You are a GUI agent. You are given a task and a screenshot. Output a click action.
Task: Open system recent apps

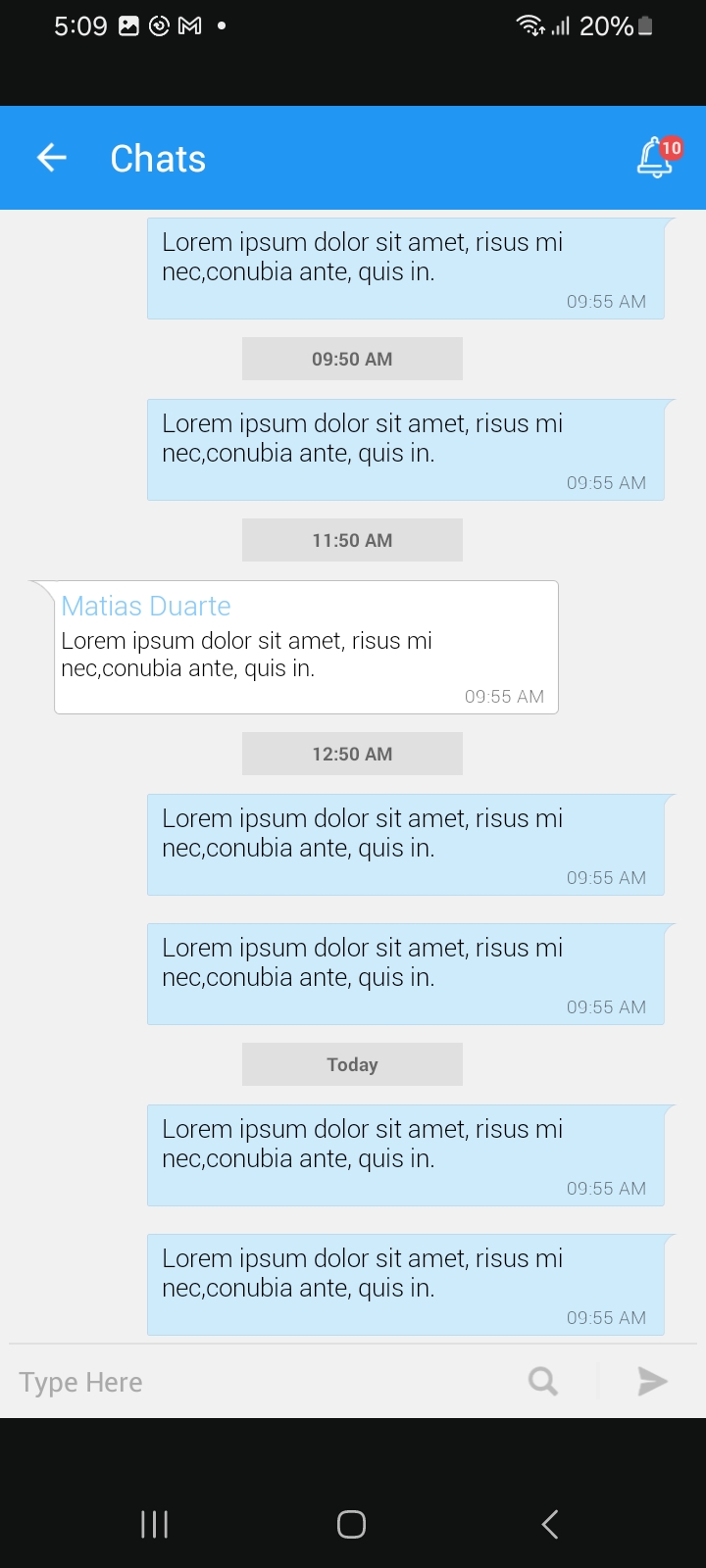(155, 1524)
